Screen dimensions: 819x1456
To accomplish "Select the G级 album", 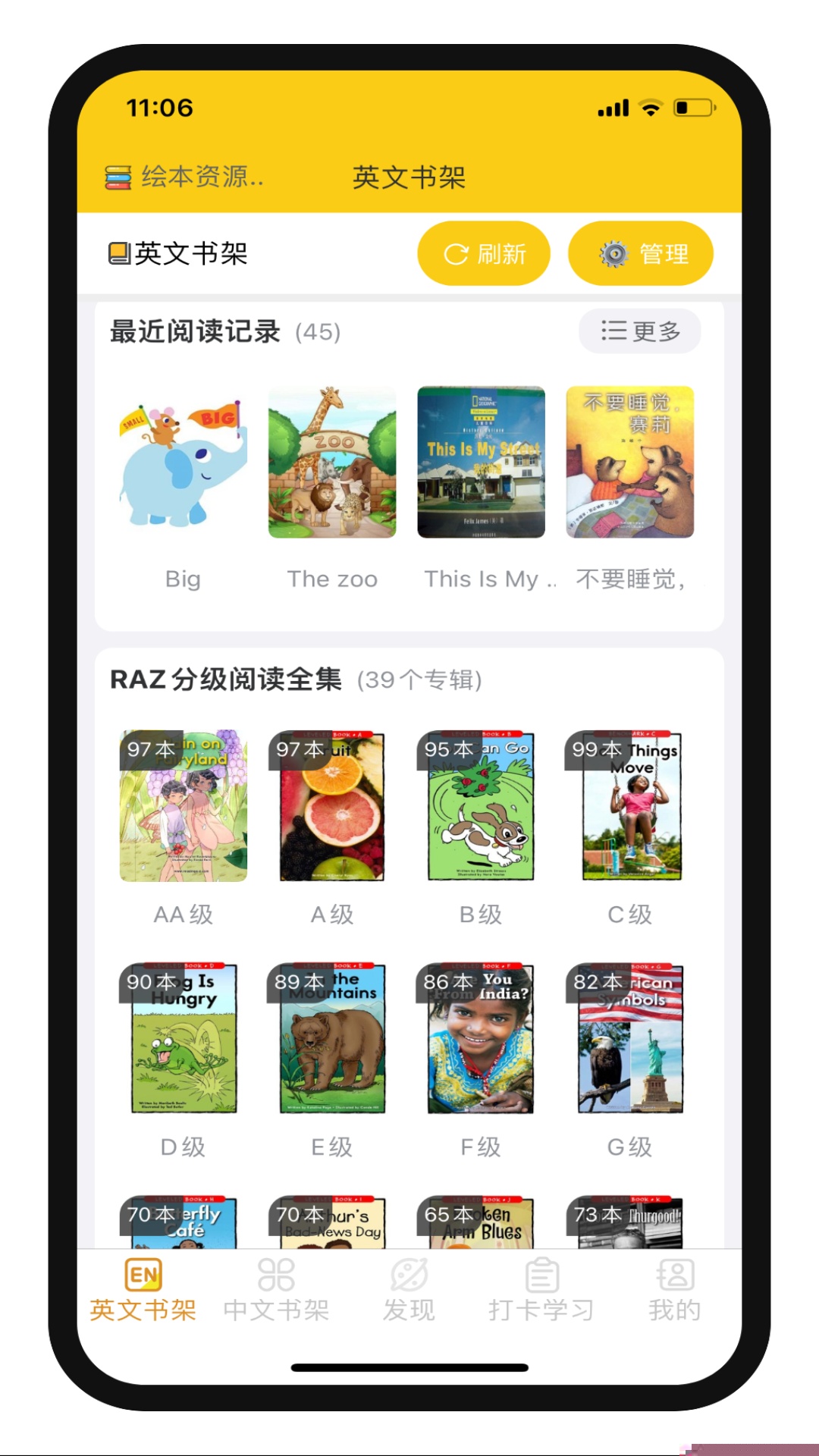I will click(x=630, y=1039).
